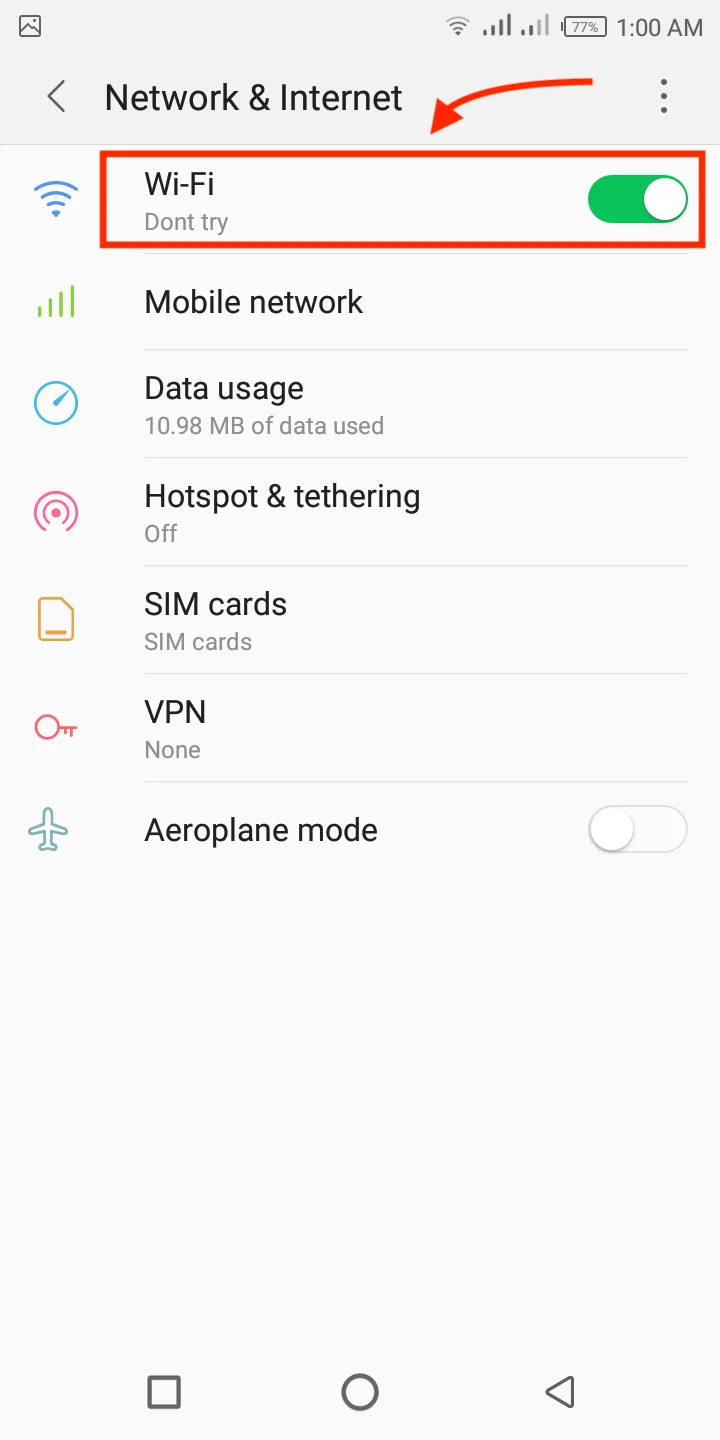Open the three-dot overflow menu

(x=663, y=97)
